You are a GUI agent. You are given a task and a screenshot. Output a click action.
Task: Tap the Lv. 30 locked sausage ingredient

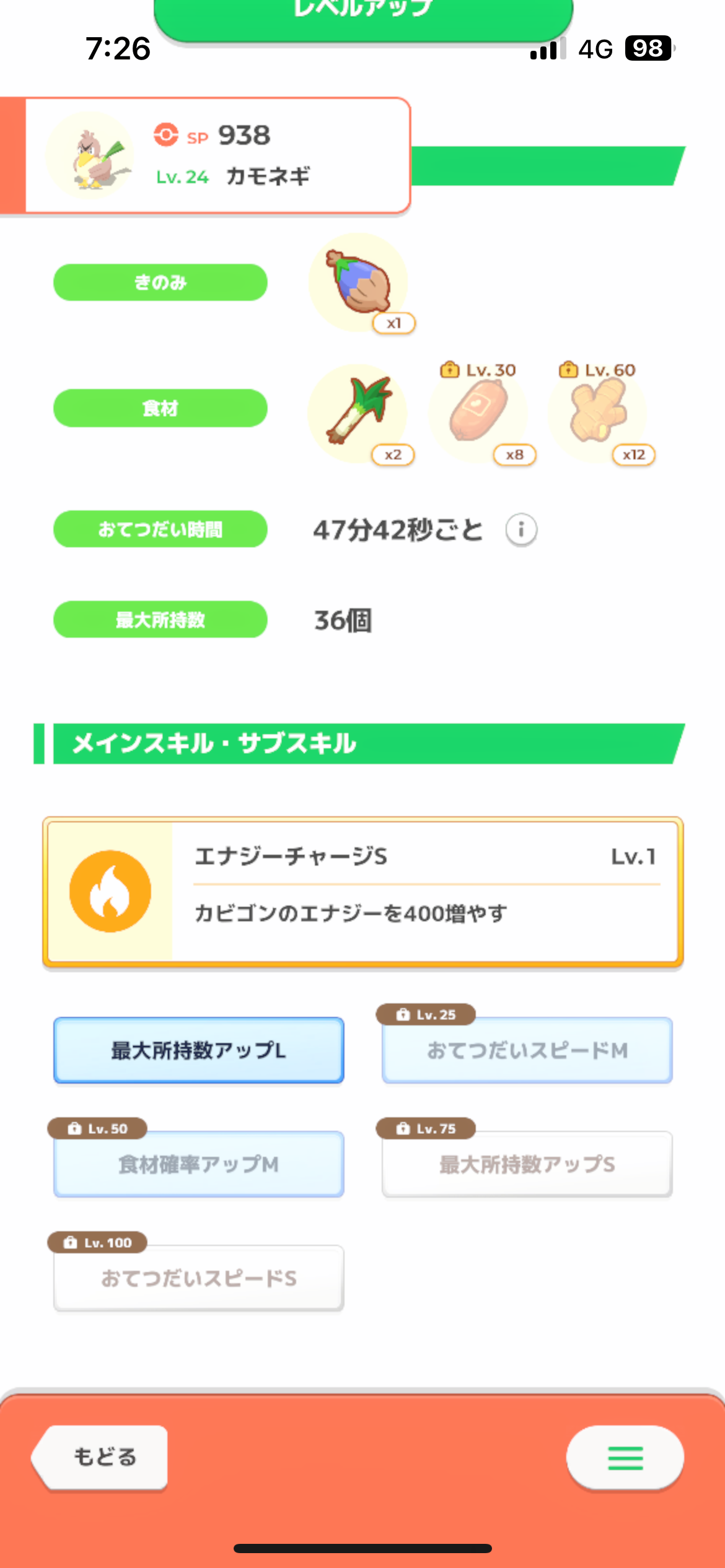click(478, 413)
